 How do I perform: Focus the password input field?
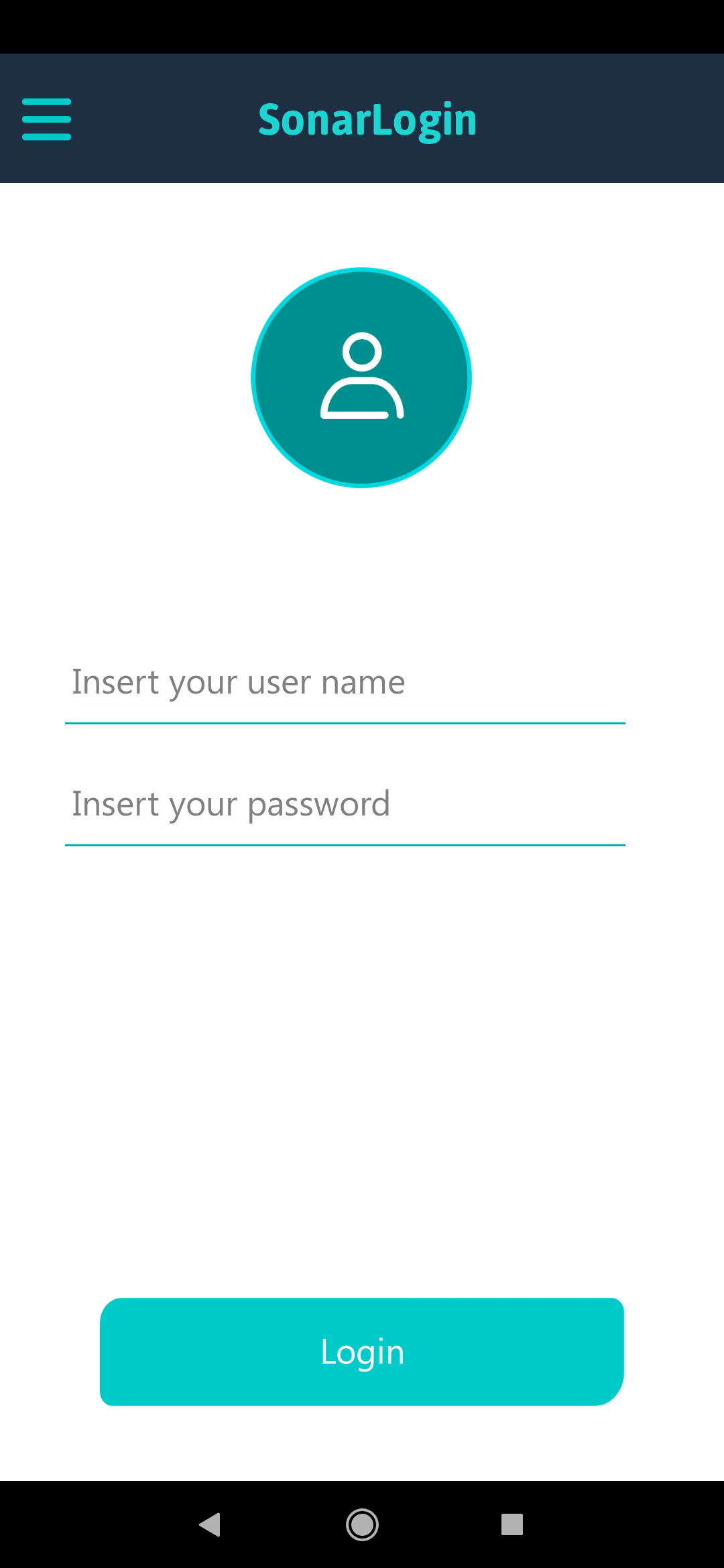pos(345,805)
